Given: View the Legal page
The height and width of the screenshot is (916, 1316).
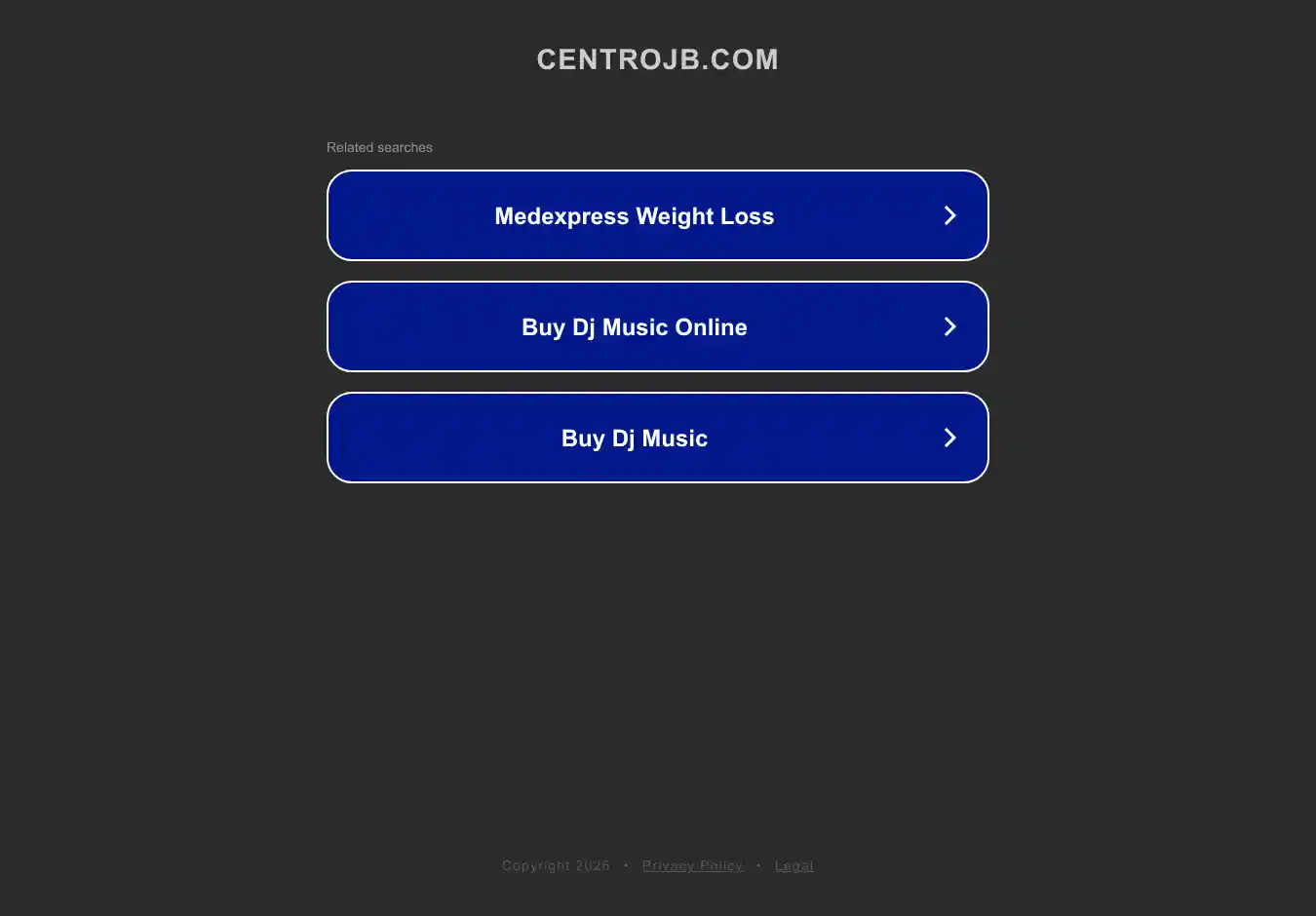Looking at the screenshot, I should click(x=793, y=865).
